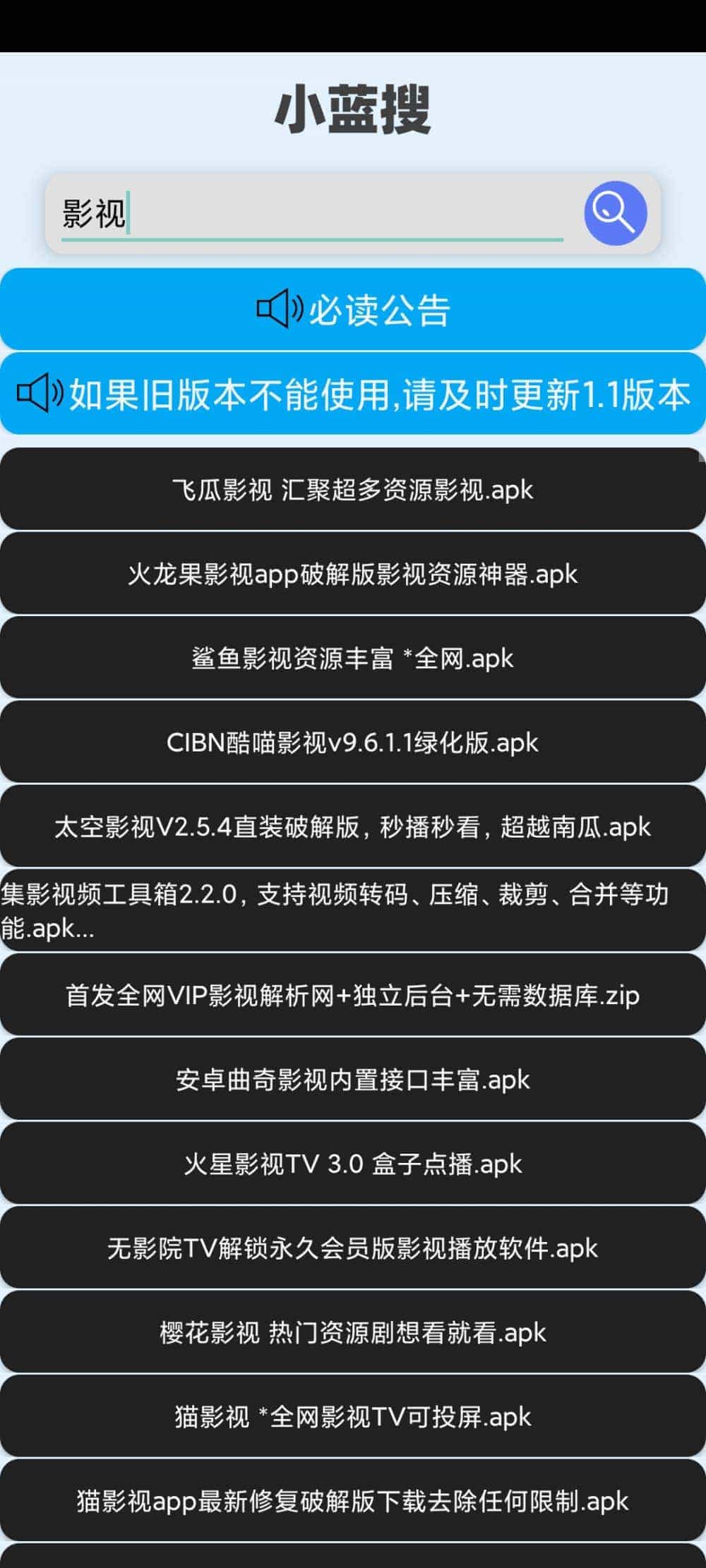Open 飞瓜影视 汇聚超多资源影视.apk

click(353, 489)
